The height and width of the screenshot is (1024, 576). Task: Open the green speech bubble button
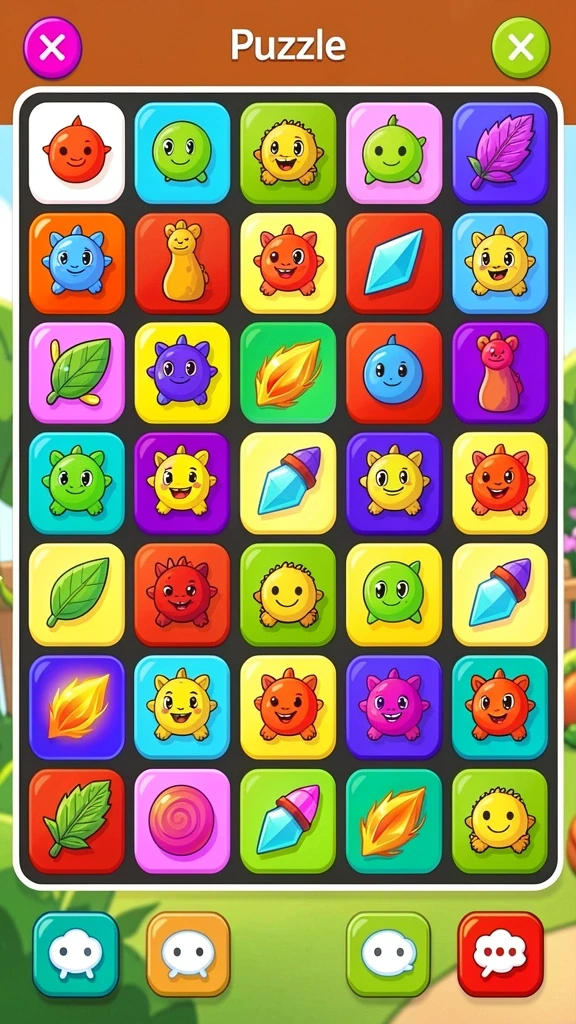point(388,954)
